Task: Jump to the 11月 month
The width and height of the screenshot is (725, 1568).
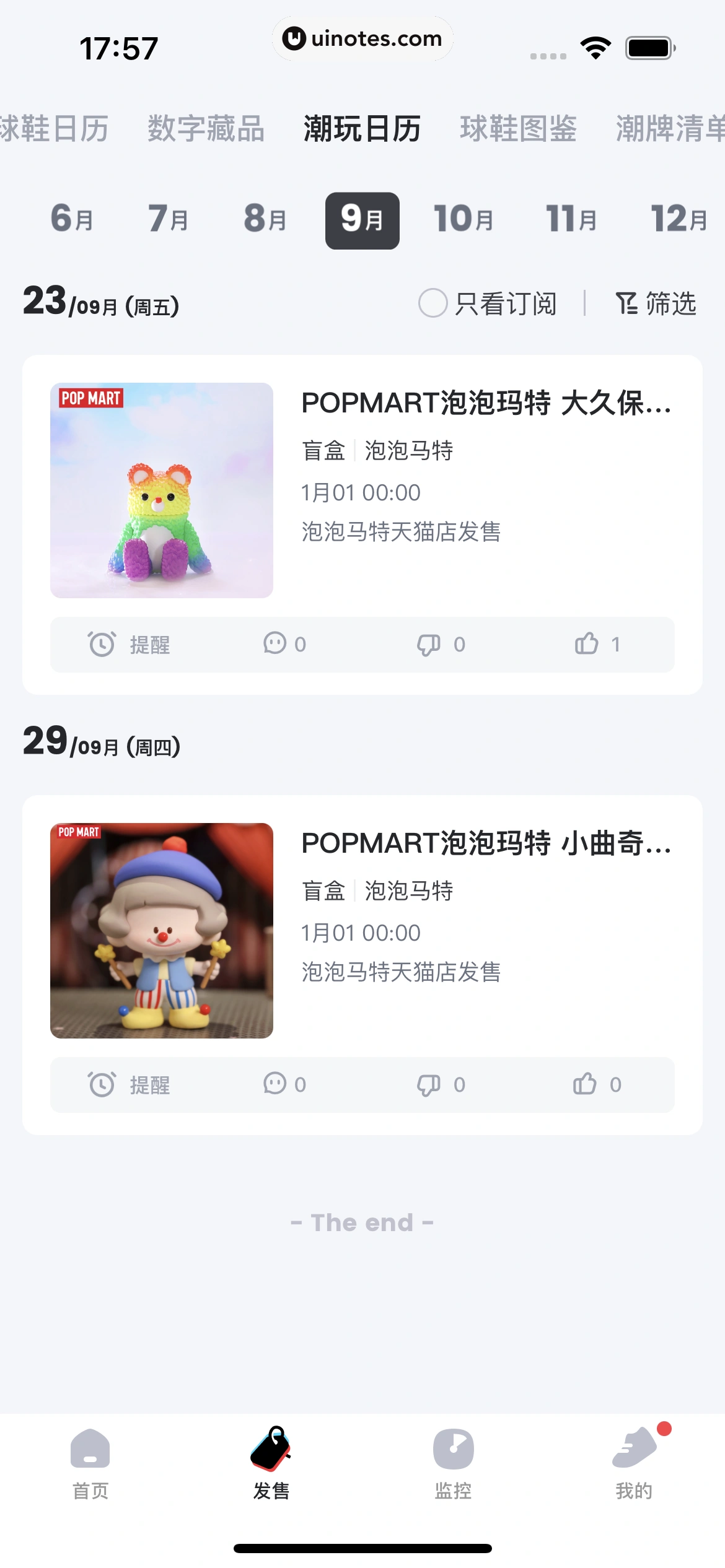Action: tap(571, 220)
